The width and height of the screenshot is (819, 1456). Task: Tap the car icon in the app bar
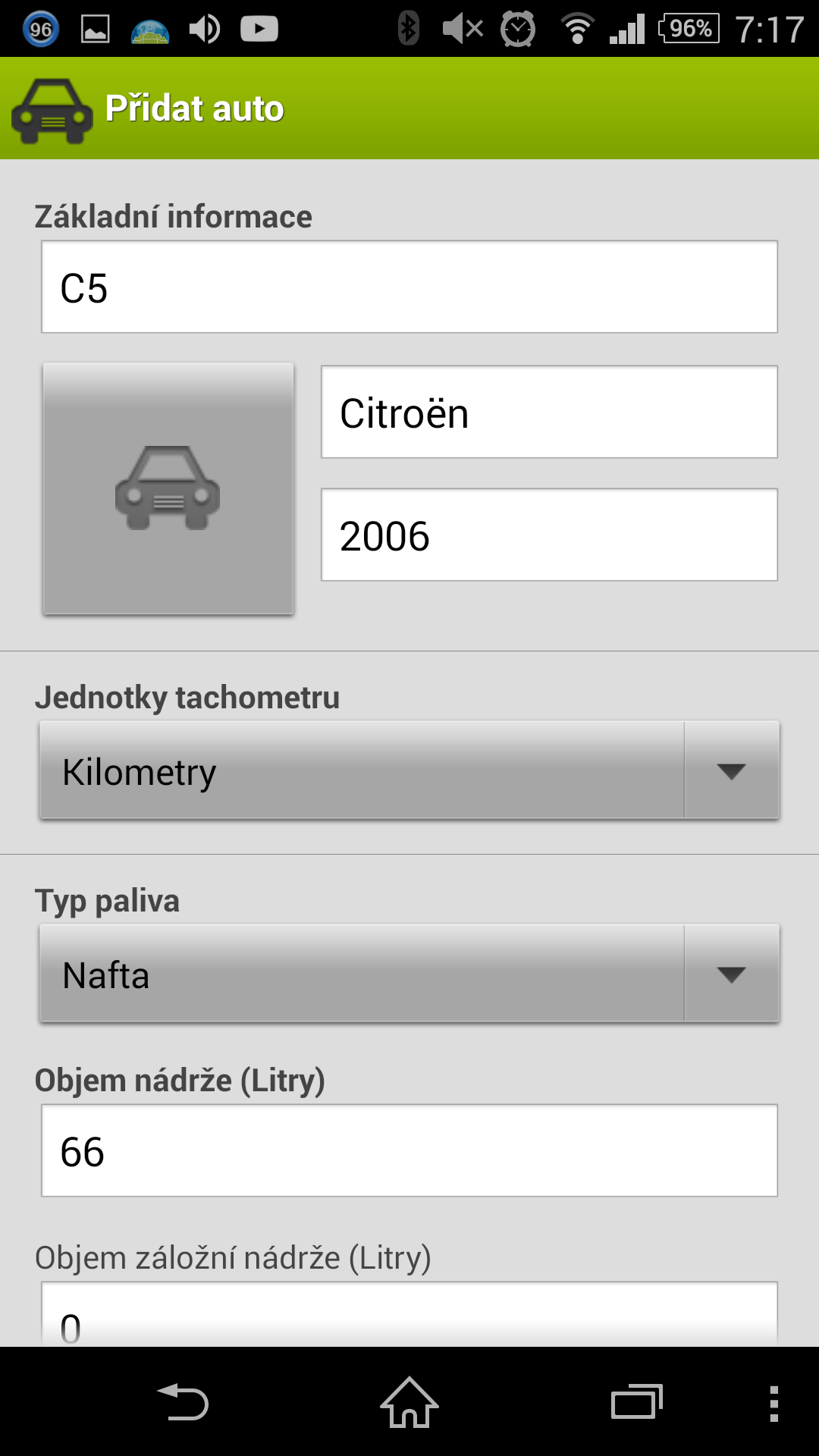tap(52, 110)
